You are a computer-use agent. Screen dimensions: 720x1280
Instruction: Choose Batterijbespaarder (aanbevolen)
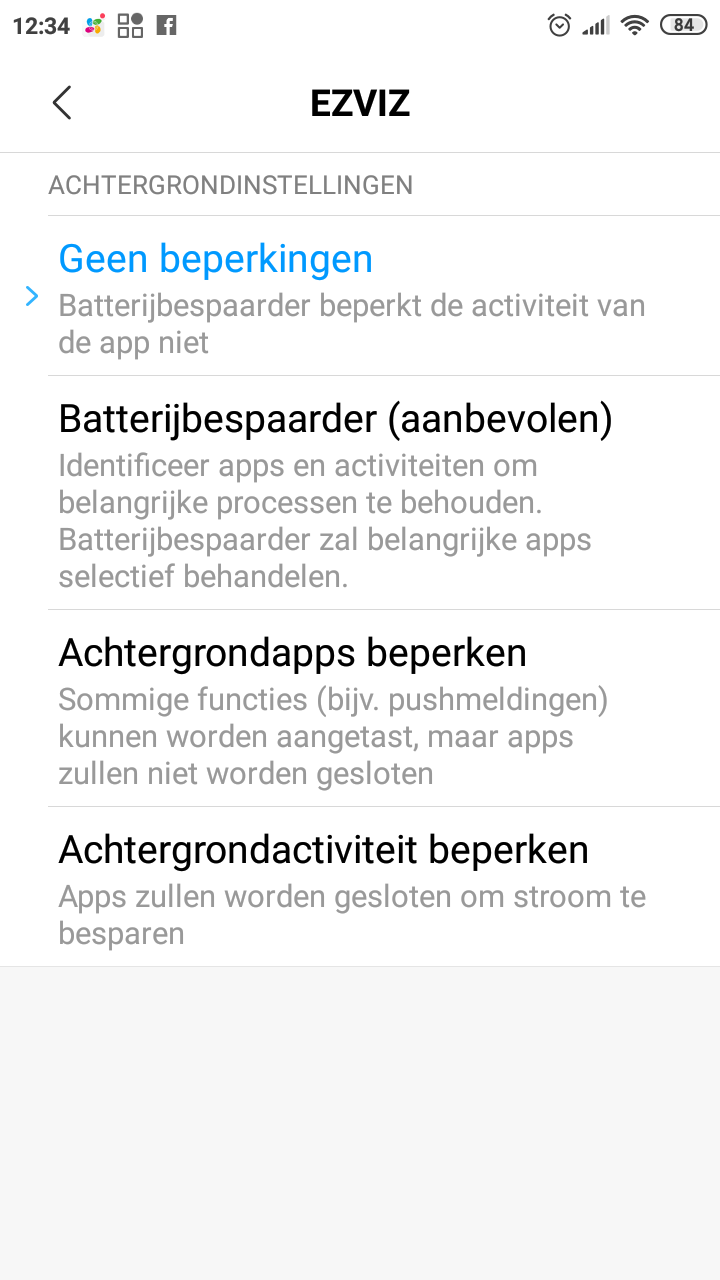360,493
